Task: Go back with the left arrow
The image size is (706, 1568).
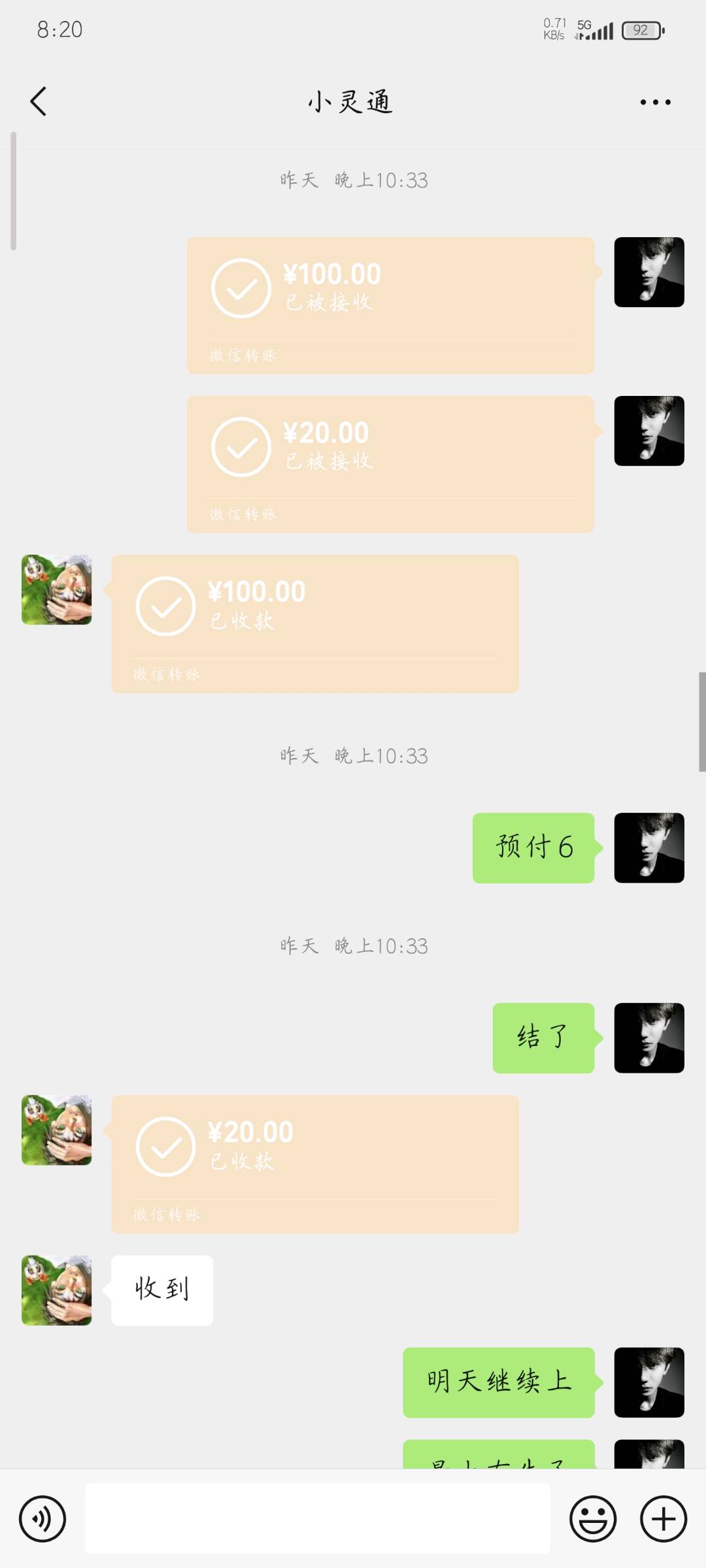Action: point(37,101)
